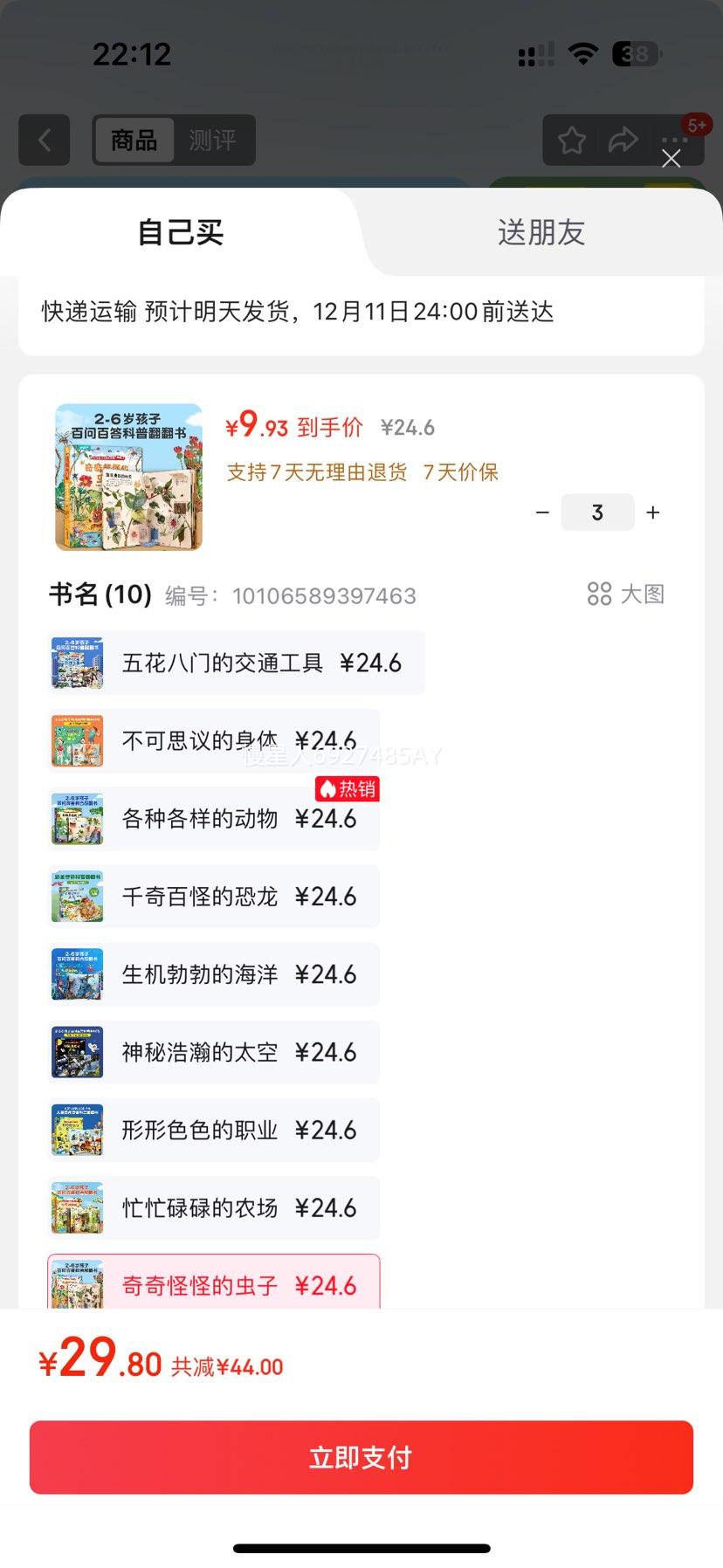Tap 立即支付 to pay now
The image size is (723, 1568).
click(361, 1457)
